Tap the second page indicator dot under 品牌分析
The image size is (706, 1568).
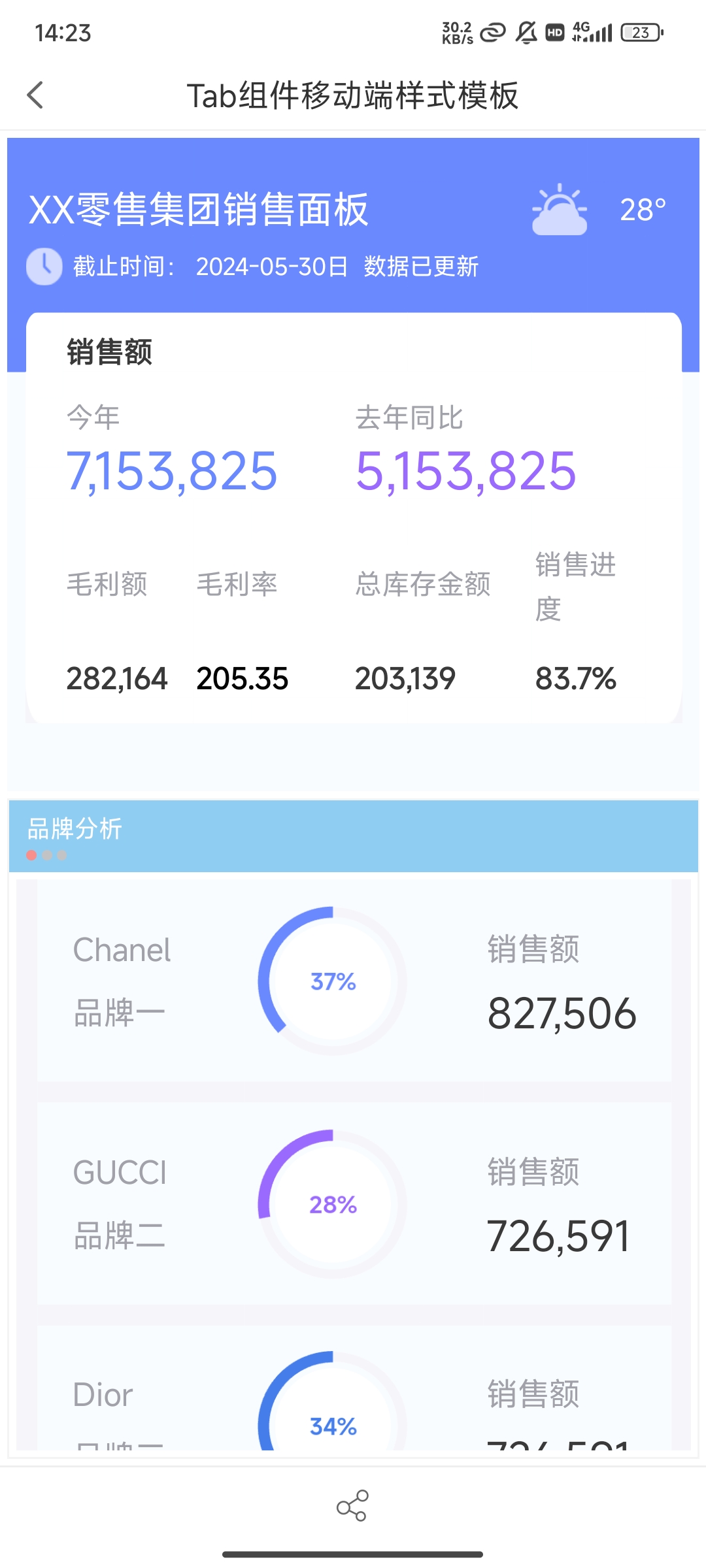click(x=47, y=855)
